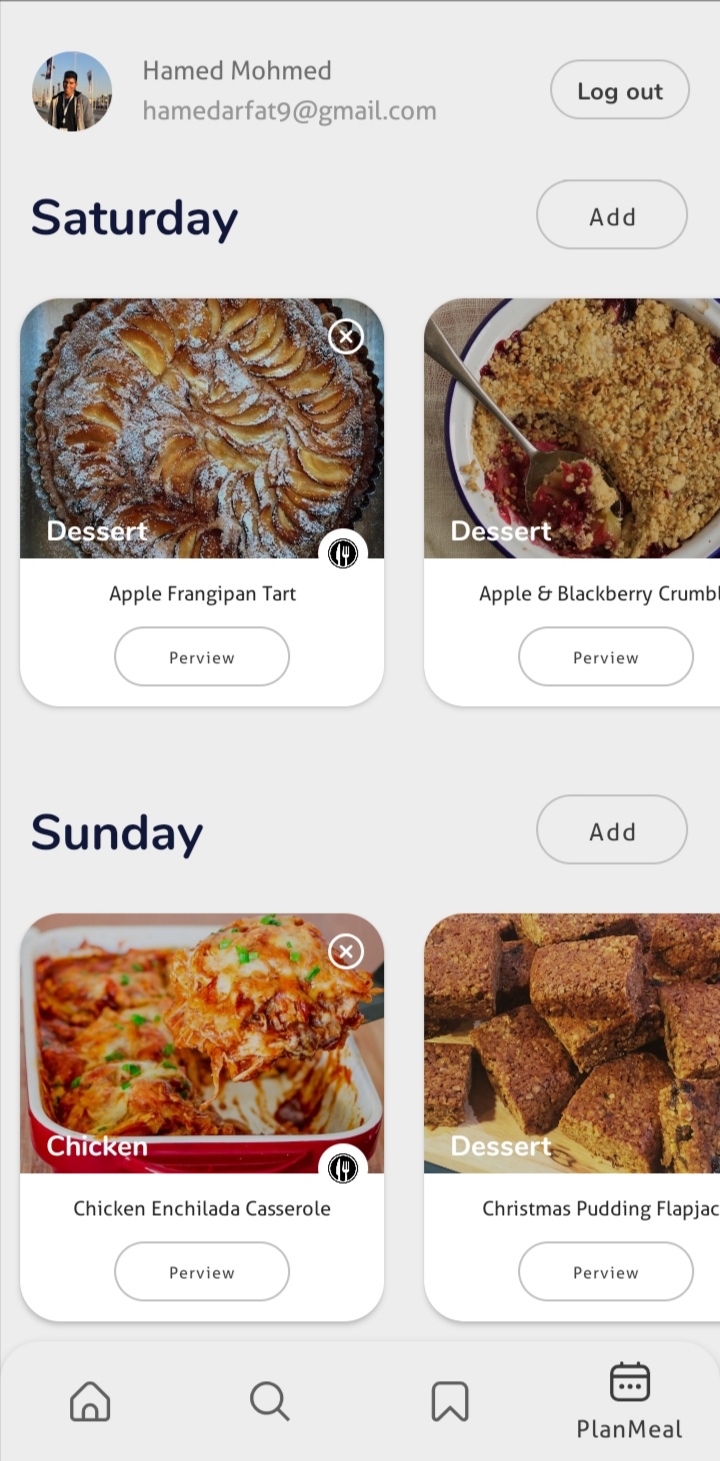This screenshot has height=1461, width=720.
Task: Preview the Christmas Pudding Flapjack recipe
Action: 605,1272
